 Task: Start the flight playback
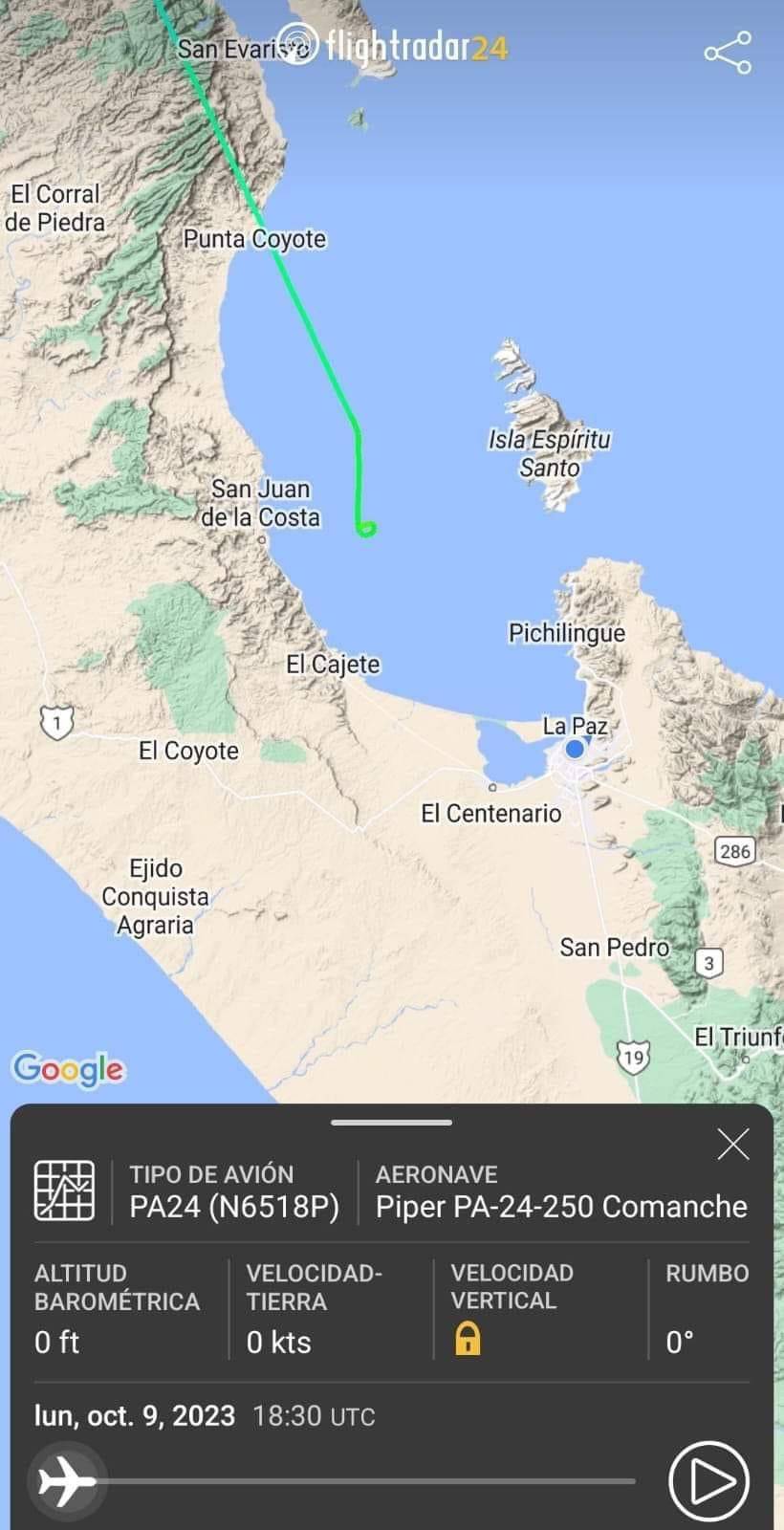(708, 1481)
